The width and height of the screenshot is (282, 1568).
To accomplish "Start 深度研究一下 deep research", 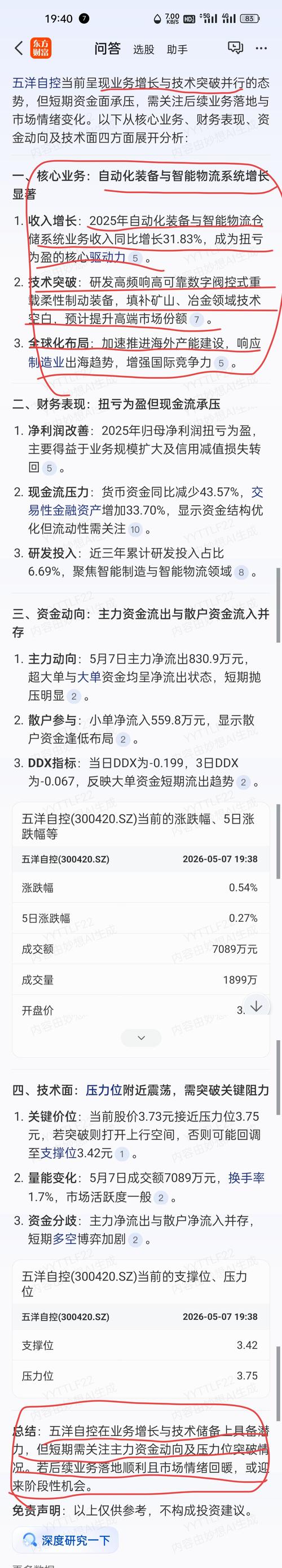I will point(66,1540).
